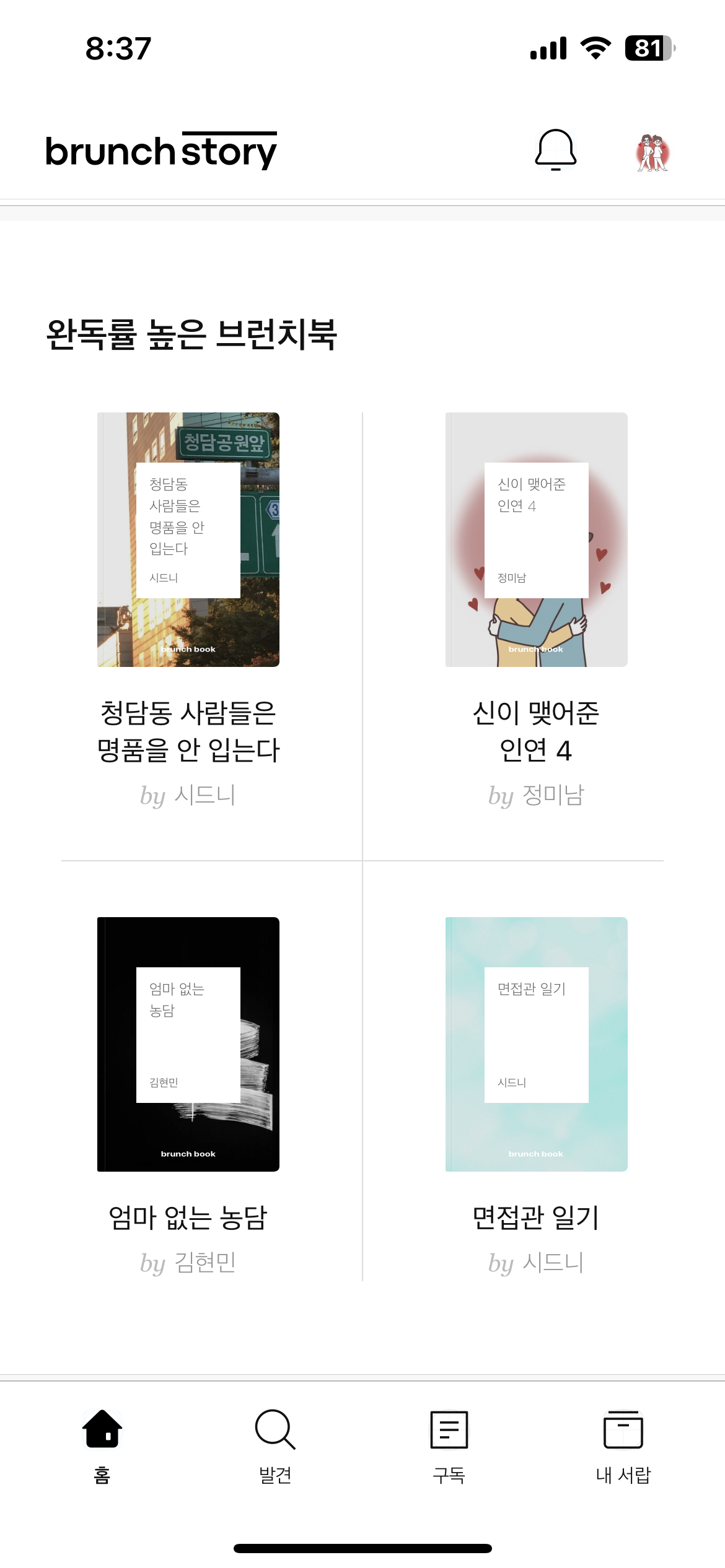This screenshot has height=1568, width=725.
Task: Tap the author 김현민 under 엄마 없는 농담
Action: (x=188, y=1263)
